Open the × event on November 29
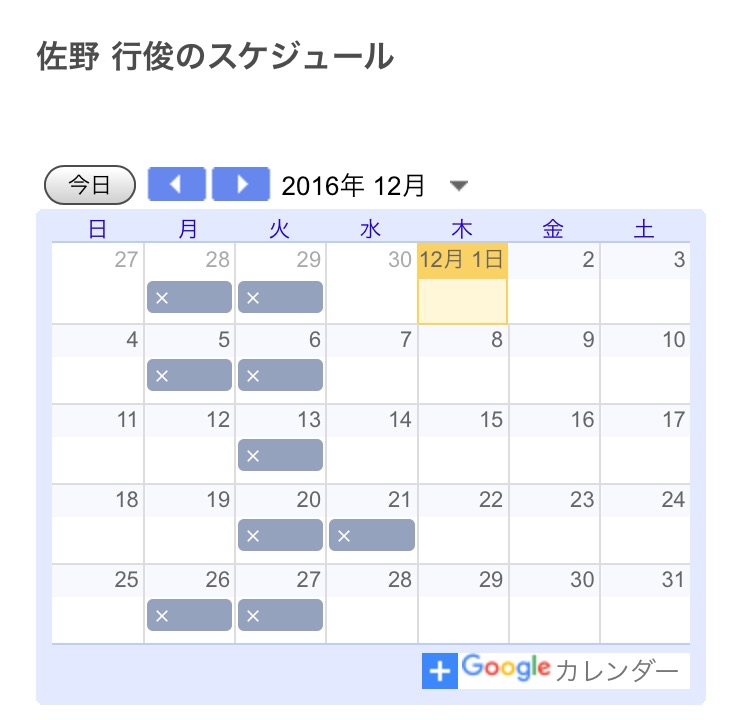 point(280,297)
